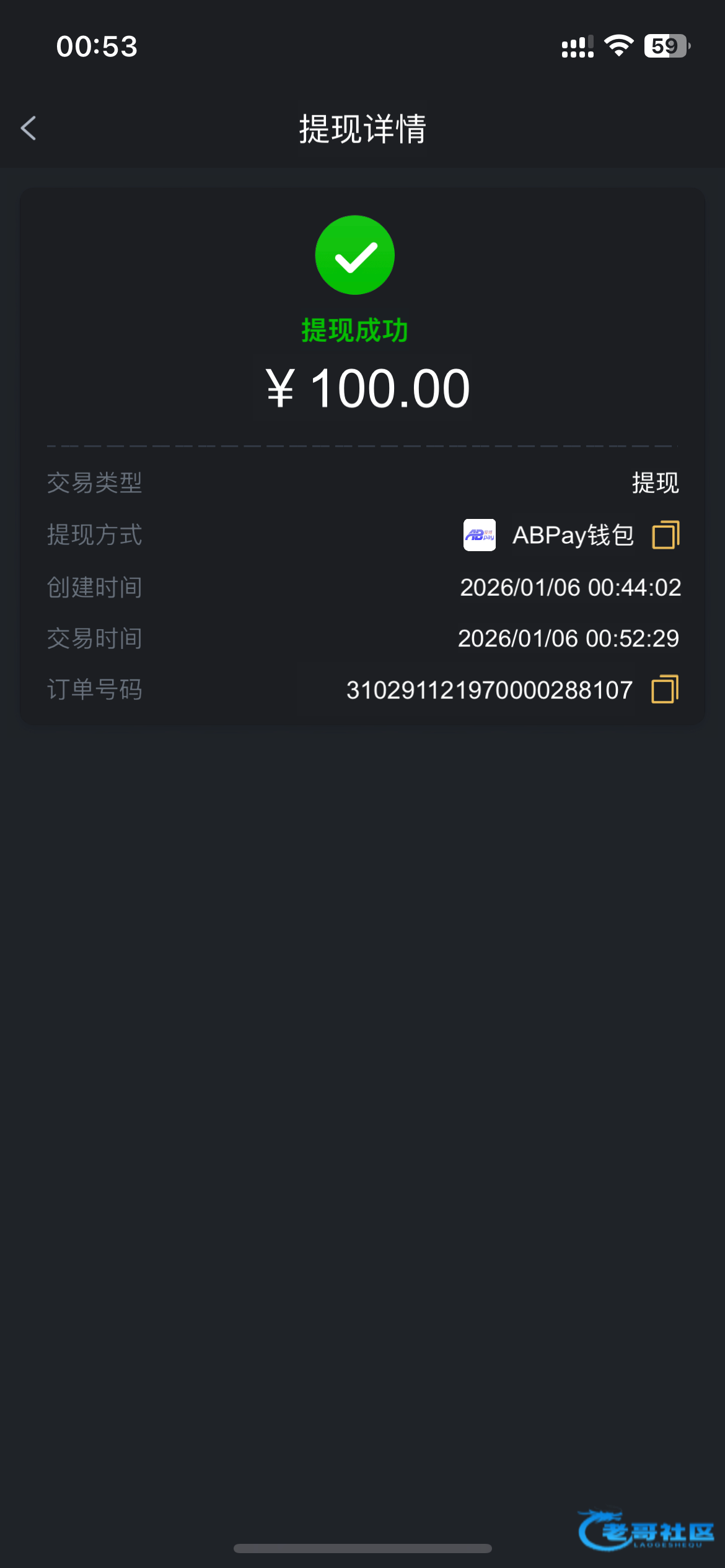Screen dimensions: 725x1568
Task: Copy the ABPay wallet withdrawal method
Action: (x=666, y=535)
